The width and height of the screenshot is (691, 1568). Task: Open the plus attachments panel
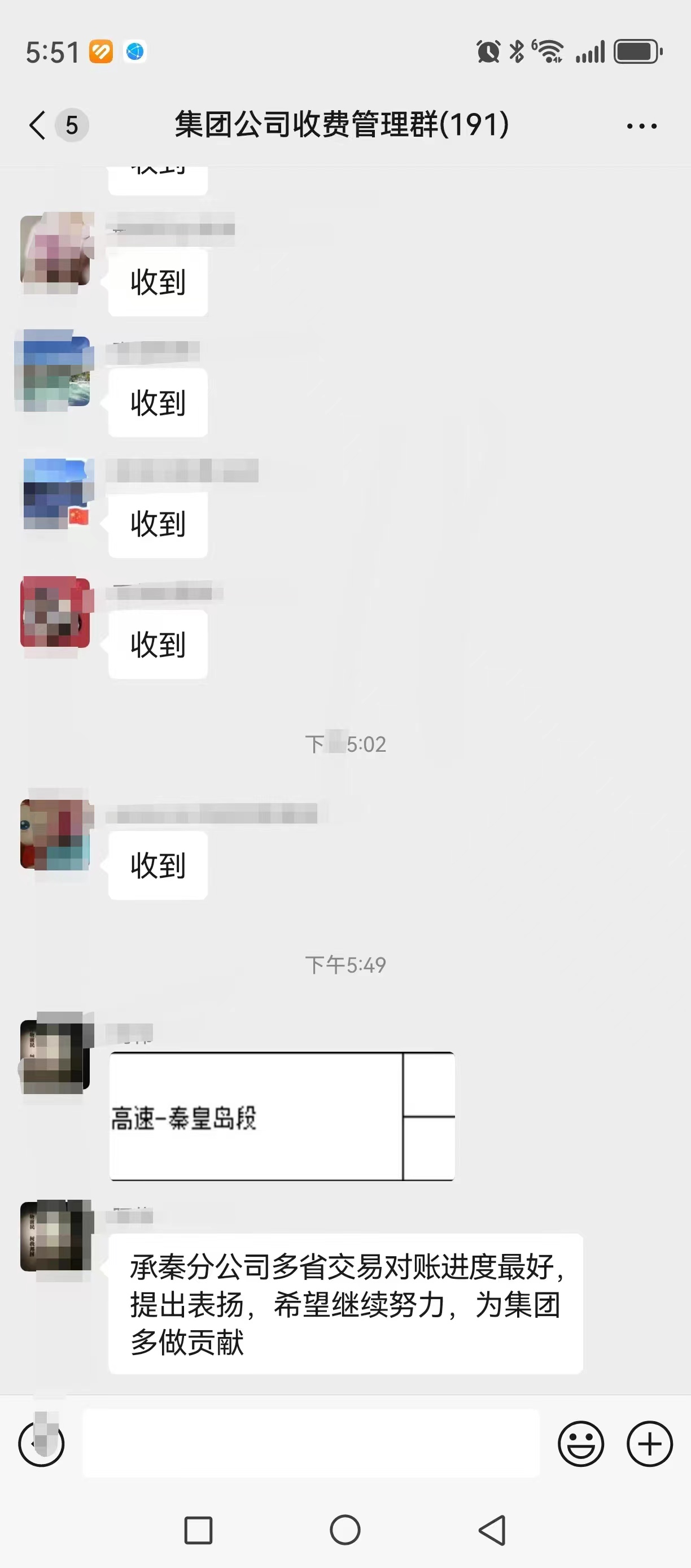pyautogui.click(x=650, y=1443)
